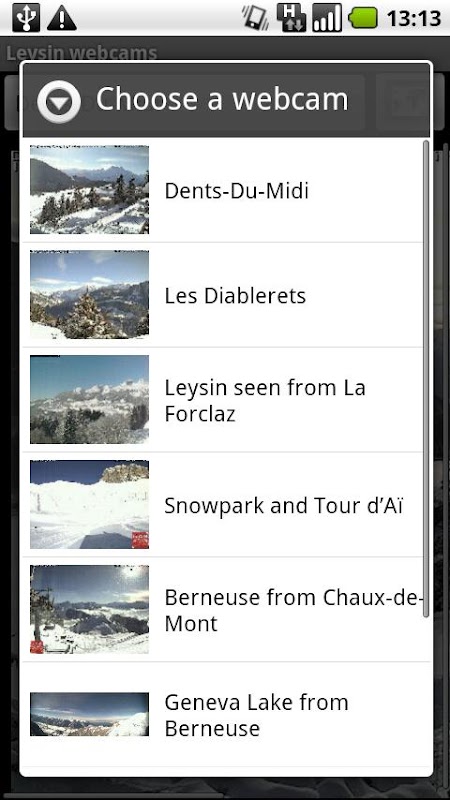Screen dimensions: 450x800
Task: Choose the Les Diablerets webcam
Action: 222,295
